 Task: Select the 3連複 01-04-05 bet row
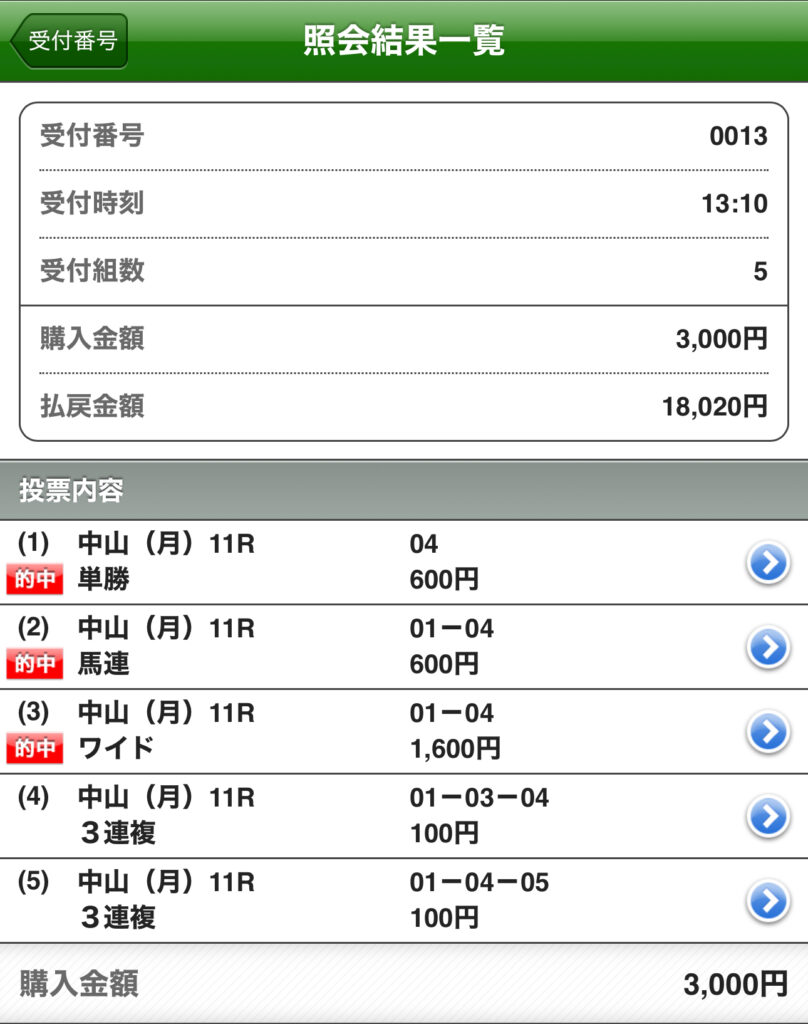tap(768, 901)
